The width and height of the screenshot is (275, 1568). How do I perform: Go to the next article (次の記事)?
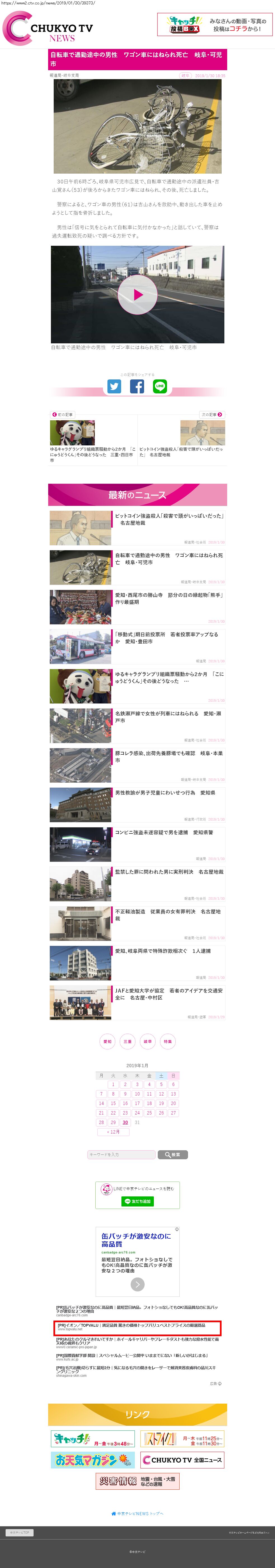point(212,415)
